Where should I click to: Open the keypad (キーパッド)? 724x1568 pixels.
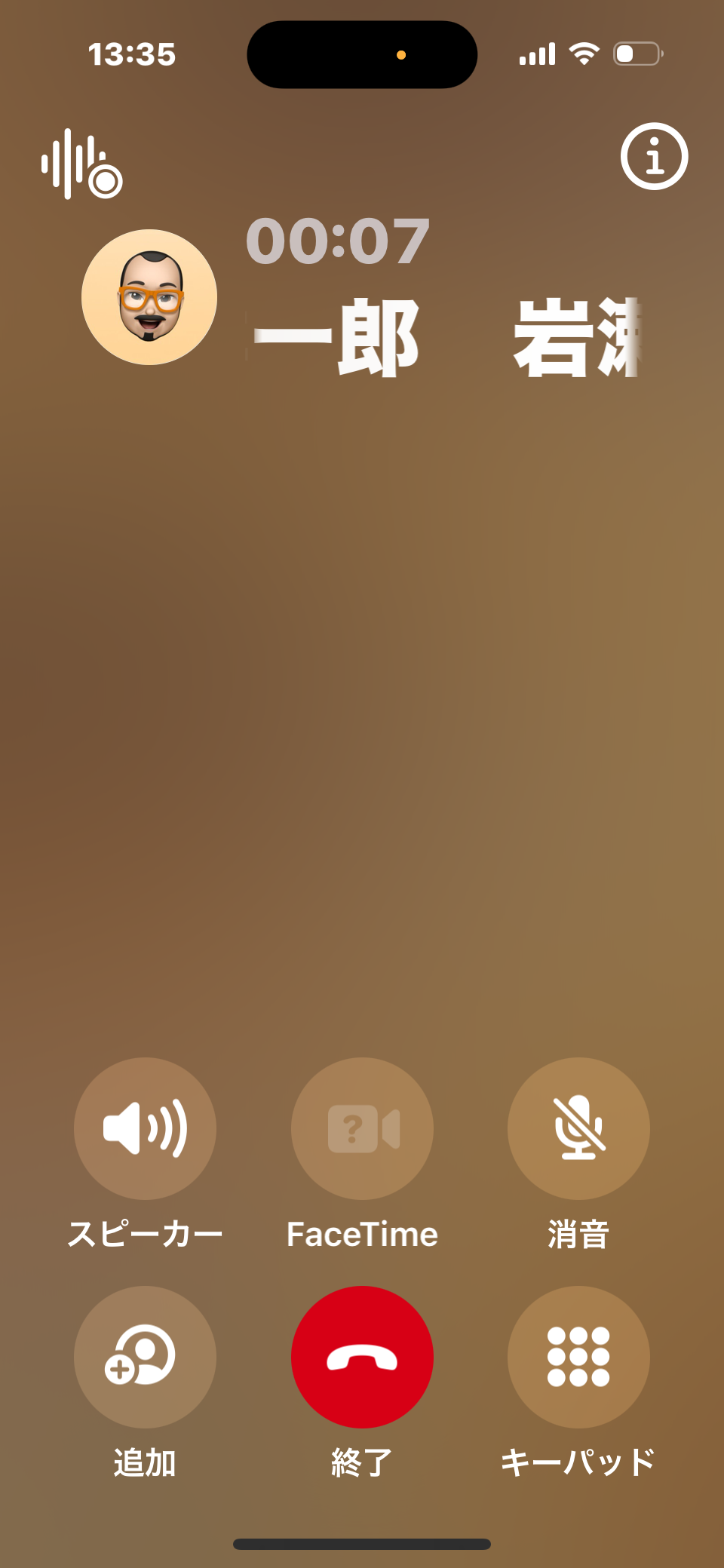578,1357
